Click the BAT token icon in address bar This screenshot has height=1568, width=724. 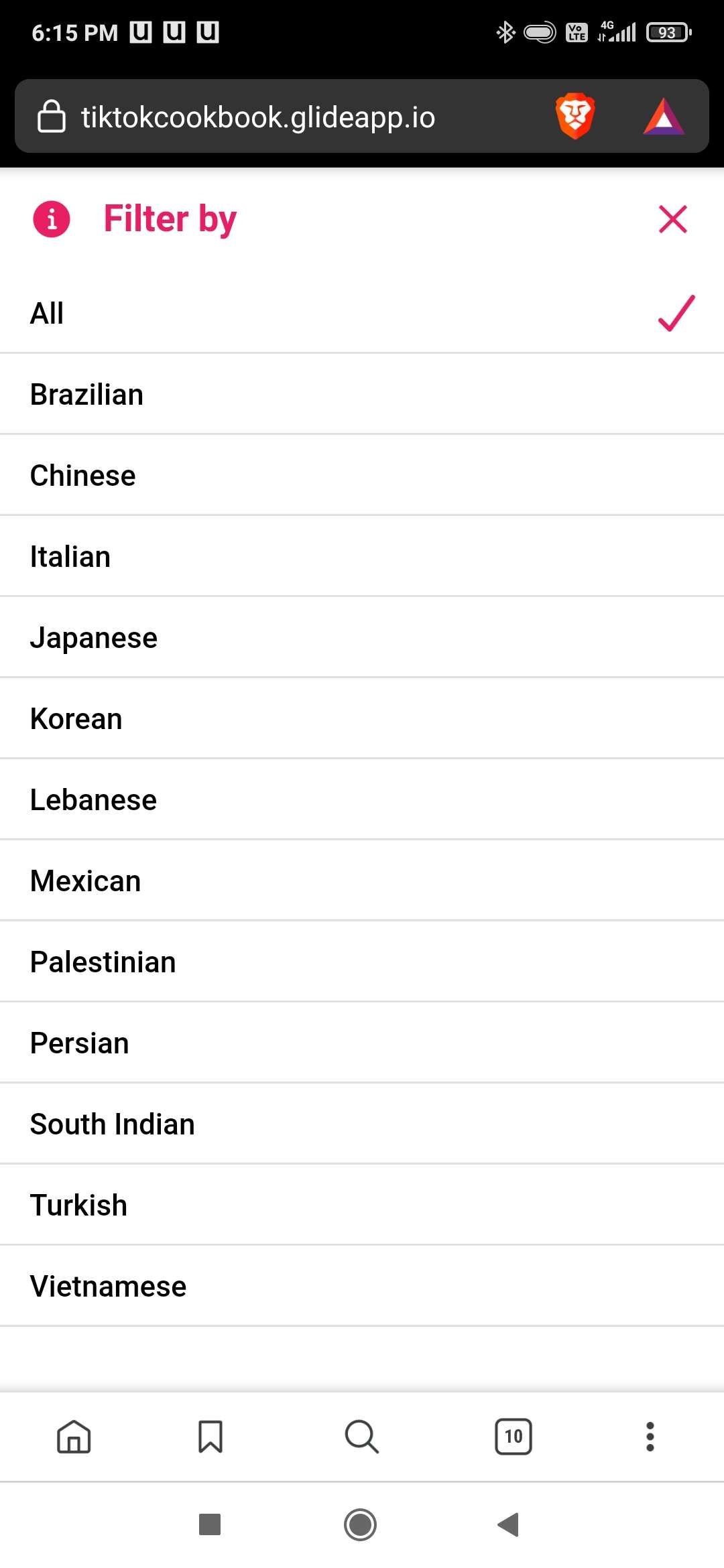662,117
